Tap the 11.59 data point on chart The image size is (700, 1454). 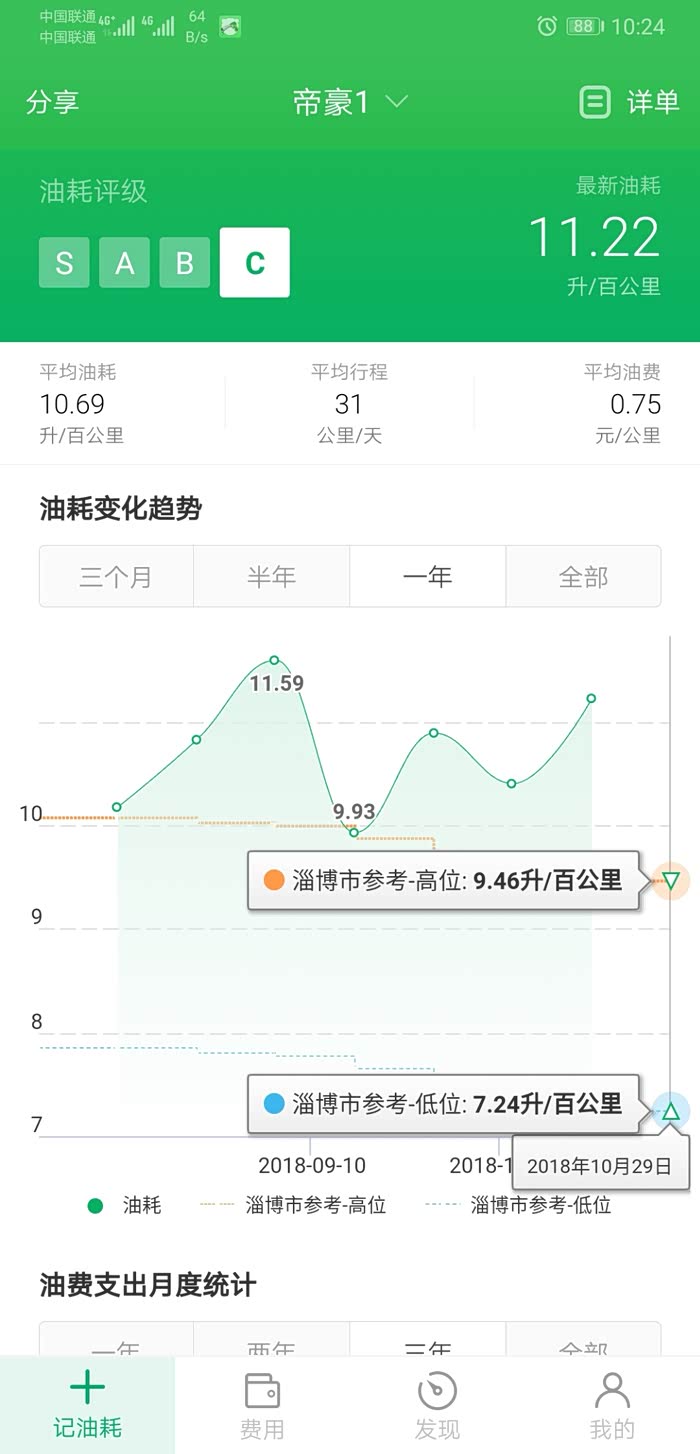275,661
